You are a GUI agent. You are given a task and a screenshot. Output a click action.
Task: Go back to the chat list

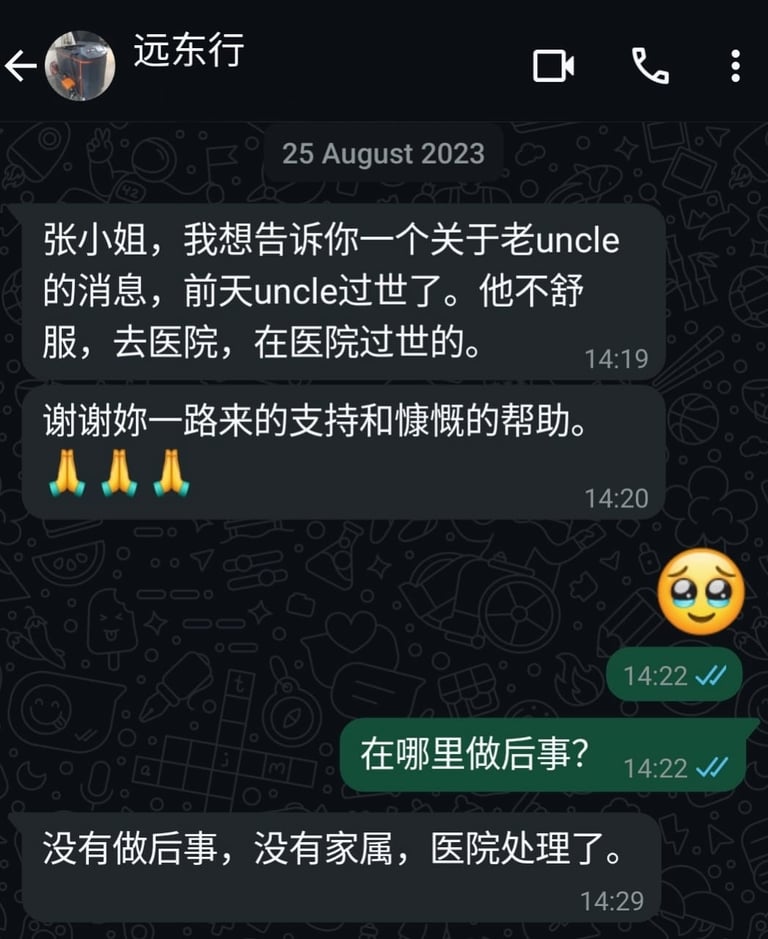pyautogui.click(x=20, y=66)
